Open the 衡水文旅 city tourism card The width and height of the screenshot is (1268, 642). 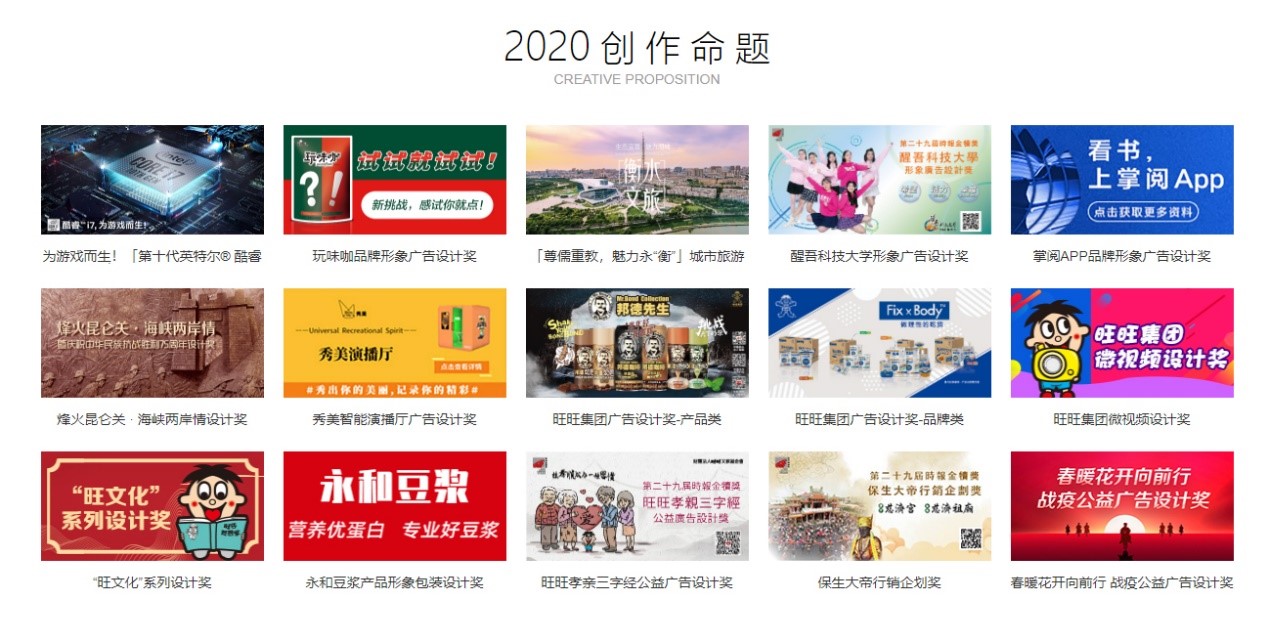click(x=637, y=180)
